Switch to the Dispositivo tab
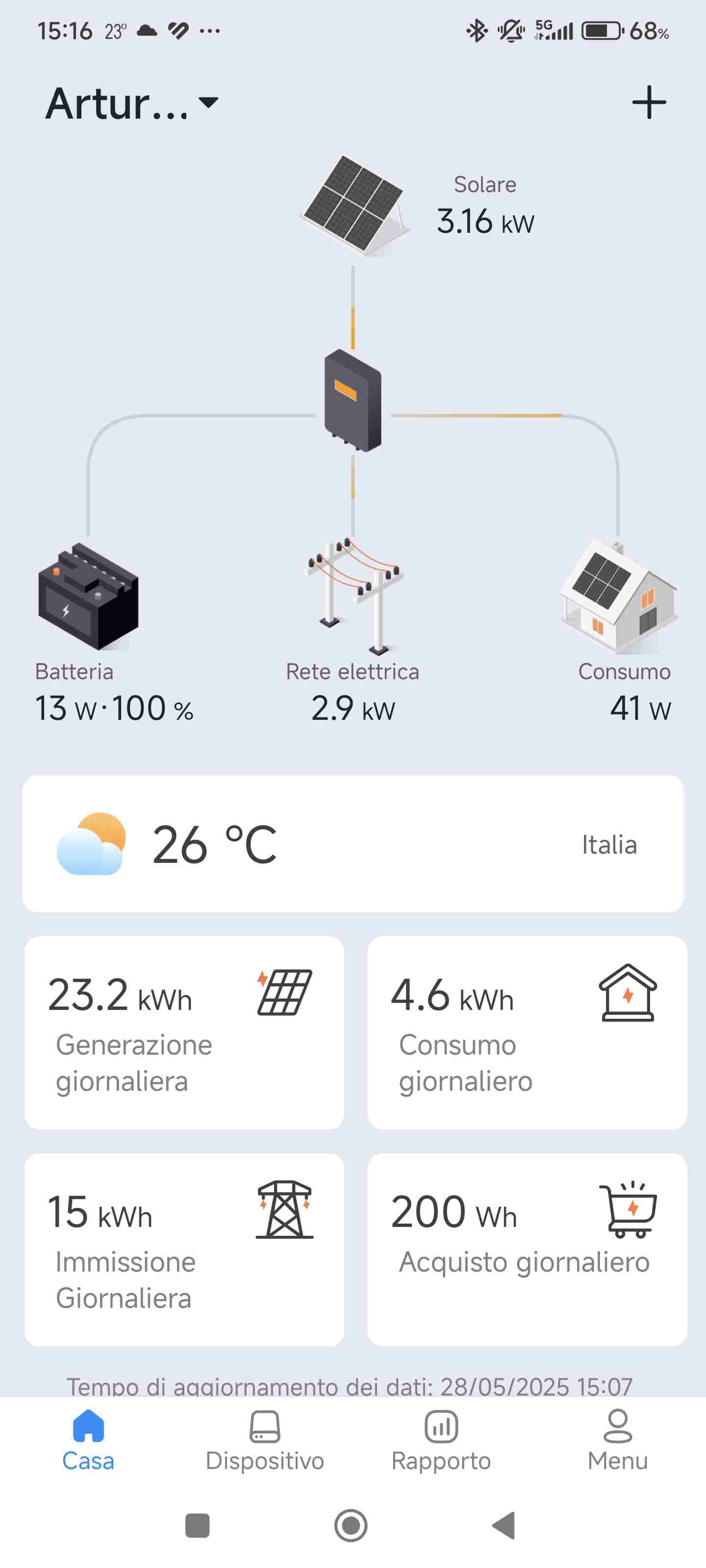Viewport: 706px width, 1568px height. pyautogui.click(x=265, y=1442)
